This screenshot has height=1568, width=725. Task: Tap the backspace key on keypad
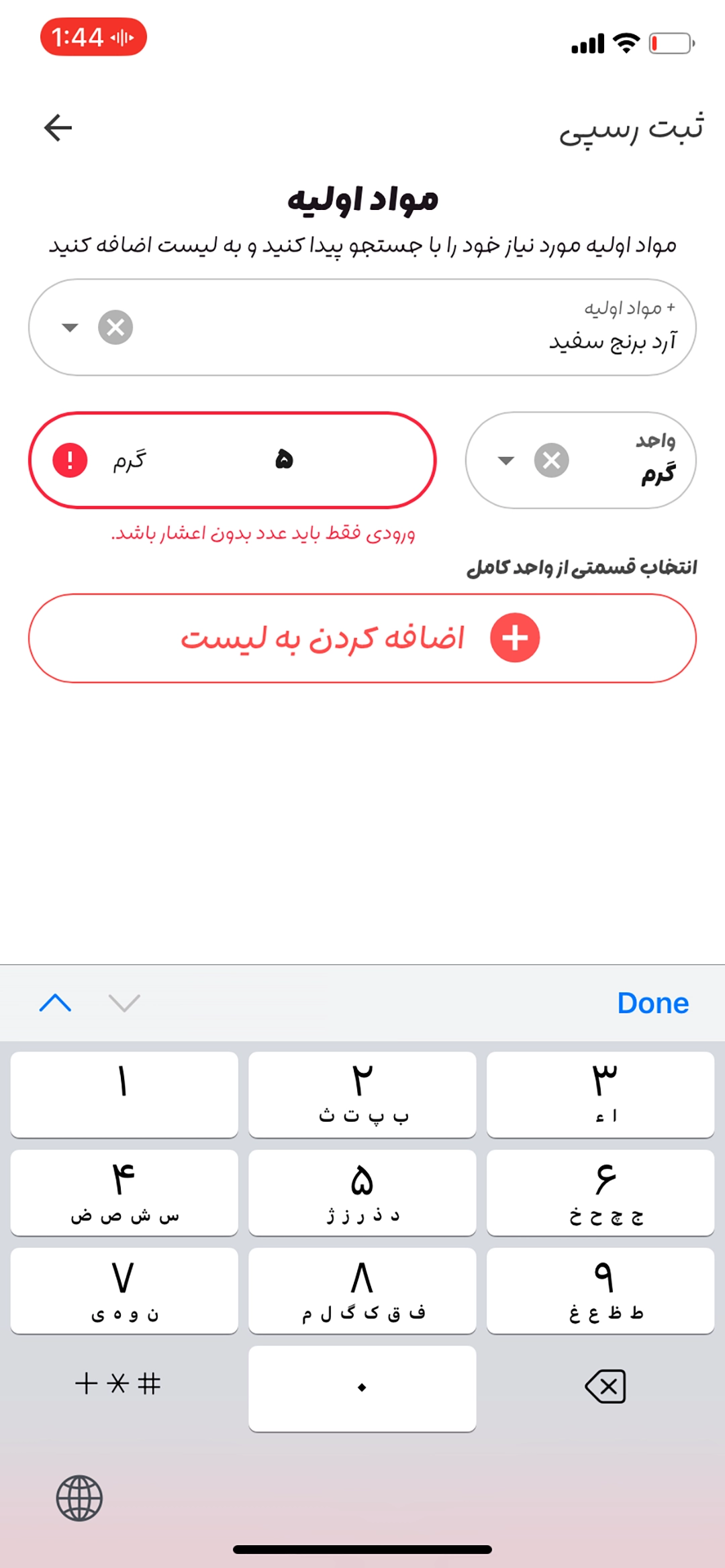tap(606, 1387)
